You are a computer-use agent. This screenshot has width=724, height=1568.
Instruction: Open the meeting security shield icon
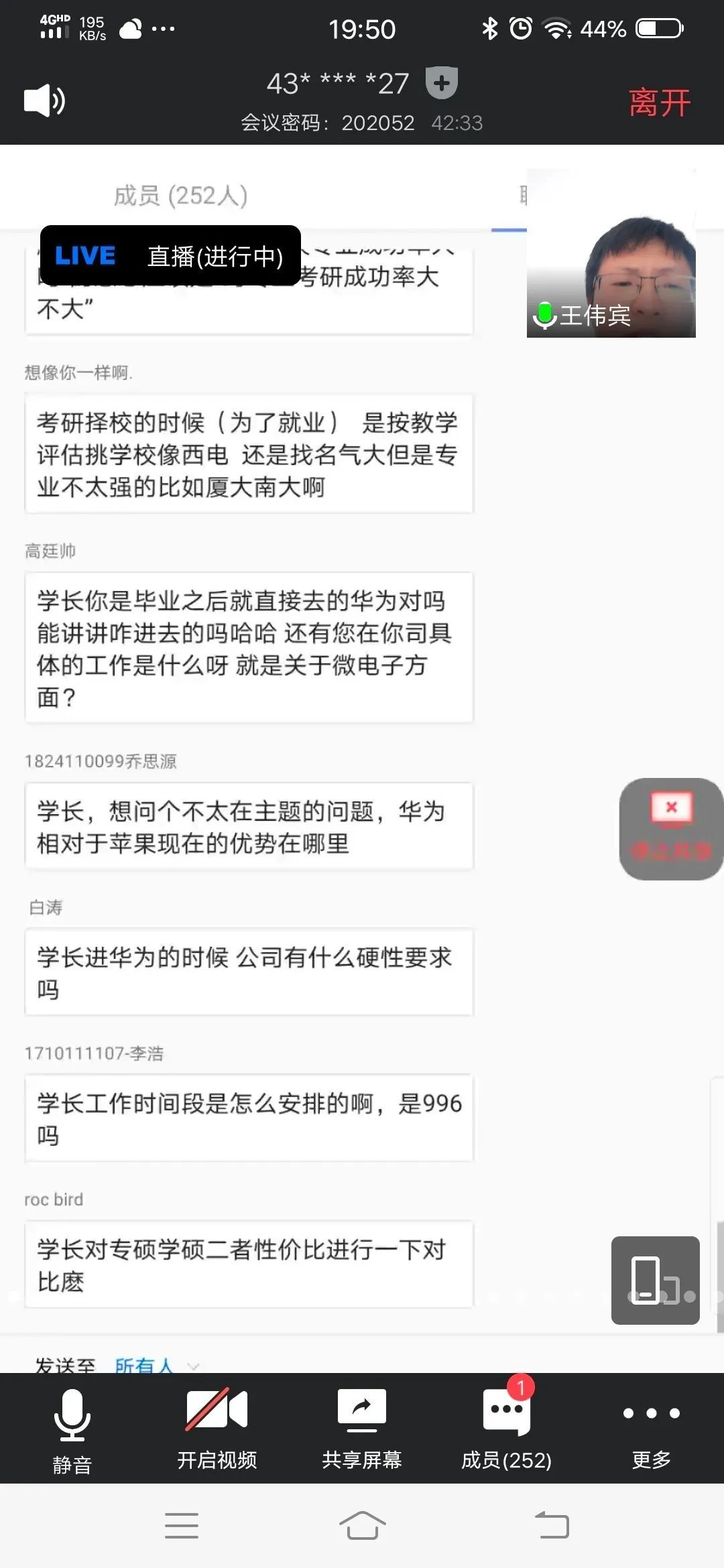click(x=442, y=83)
